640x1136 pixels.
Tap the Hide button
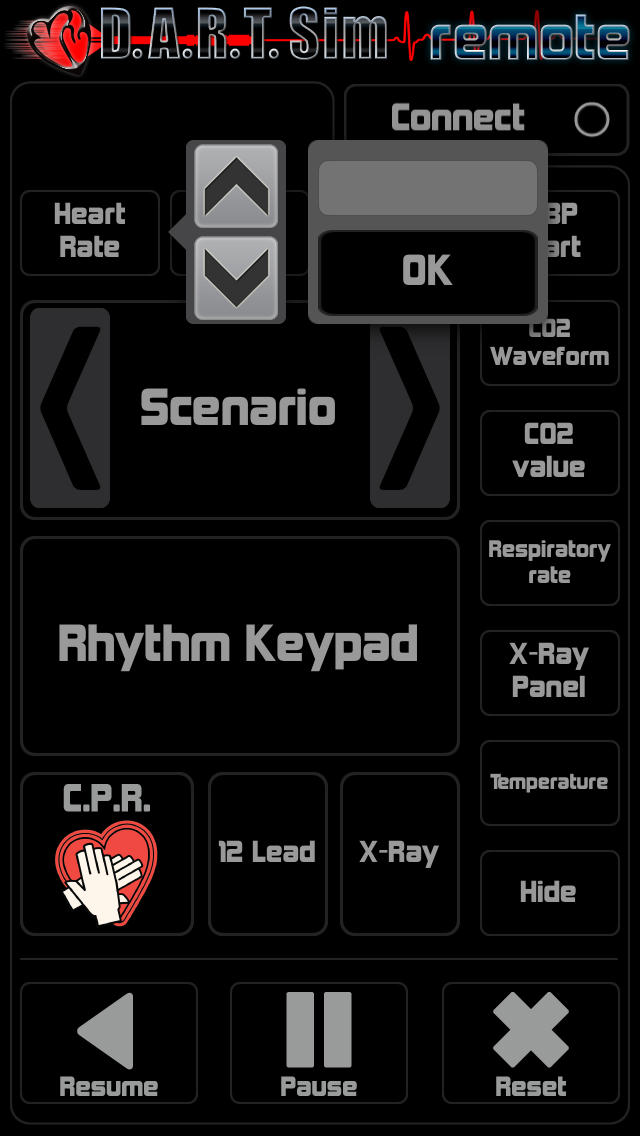tap(549, 893)
